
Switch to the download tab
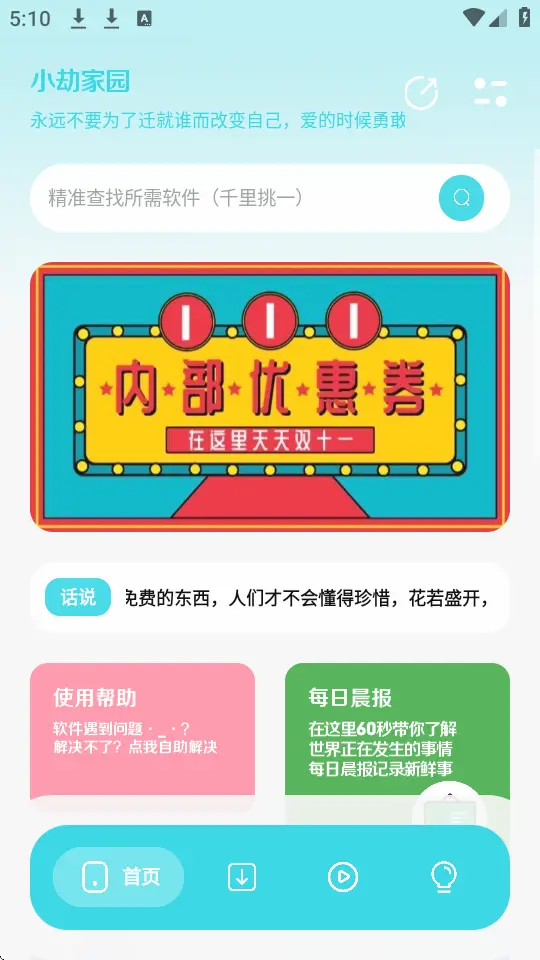pos(242,877)
